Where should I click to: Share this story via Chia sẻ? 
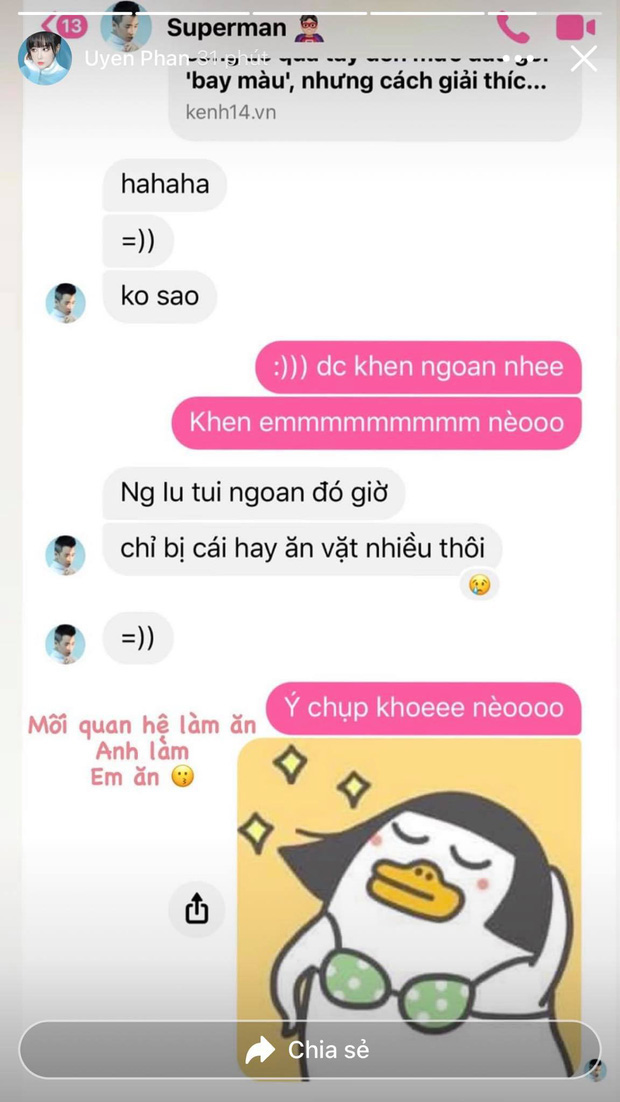[x=309, y=1050]
